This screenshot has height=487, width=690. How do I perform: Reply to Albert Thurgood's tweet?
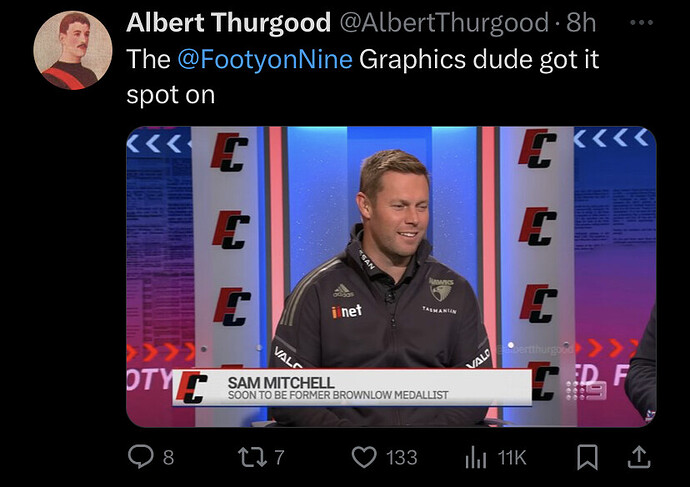click(140, 457)
